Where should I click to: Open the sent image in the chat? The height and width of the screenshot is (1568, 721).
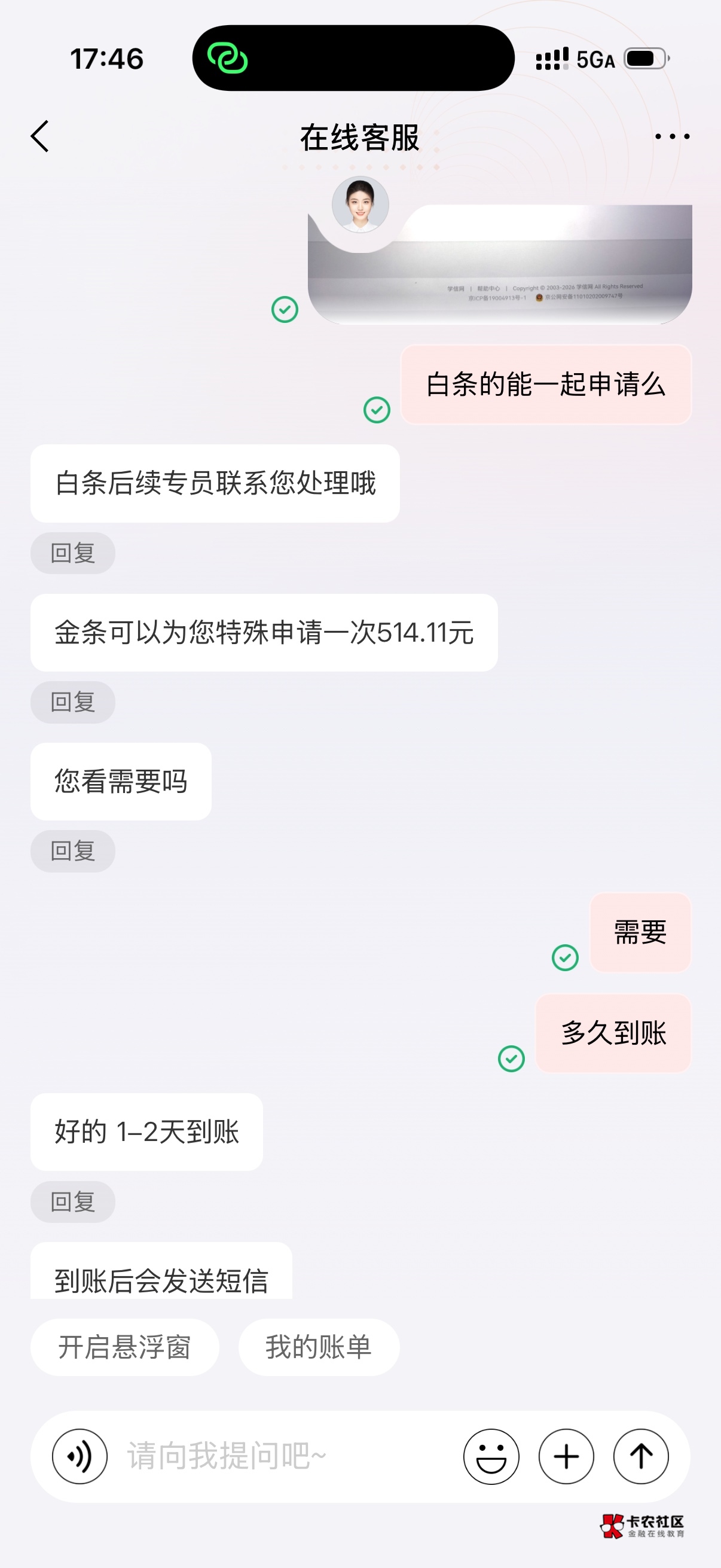click(x=500, y=264)
